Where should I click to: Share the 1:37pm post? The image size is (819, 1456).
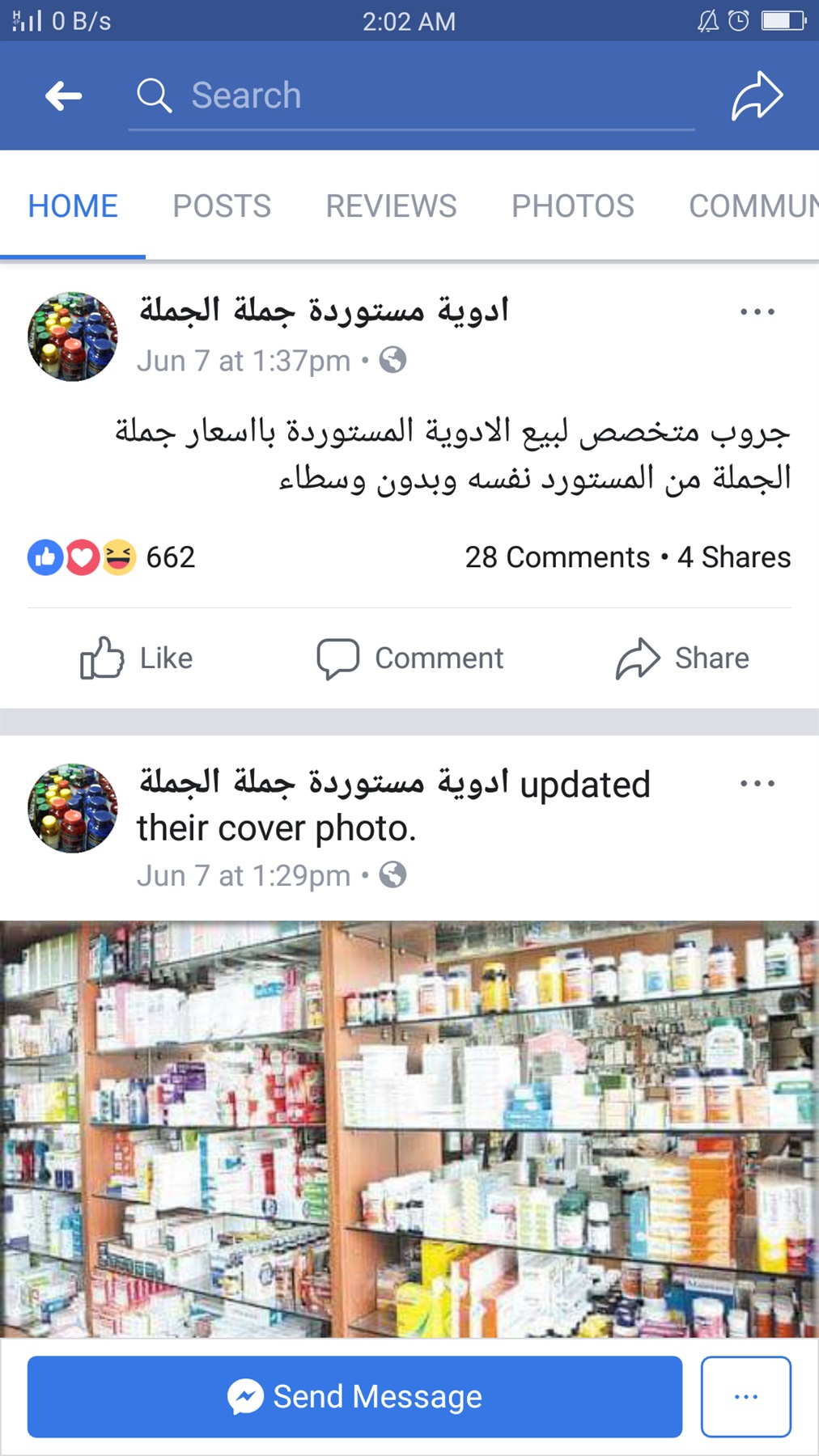(682, 658)
